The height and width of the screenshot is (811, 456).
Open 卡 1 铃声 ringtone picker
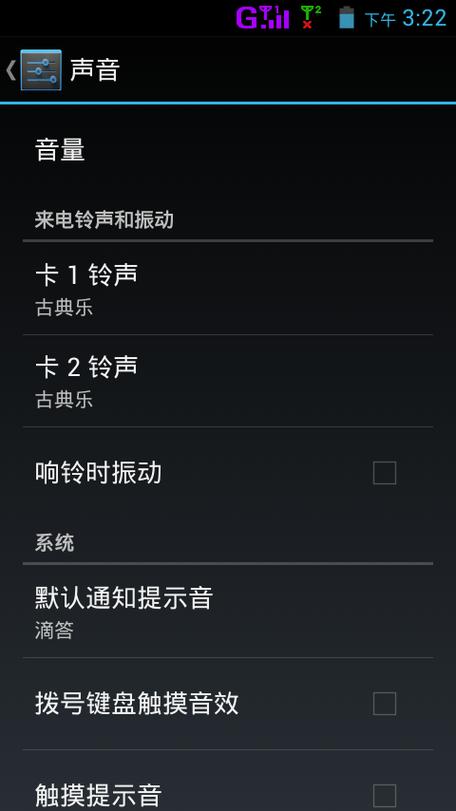[228, 288]
